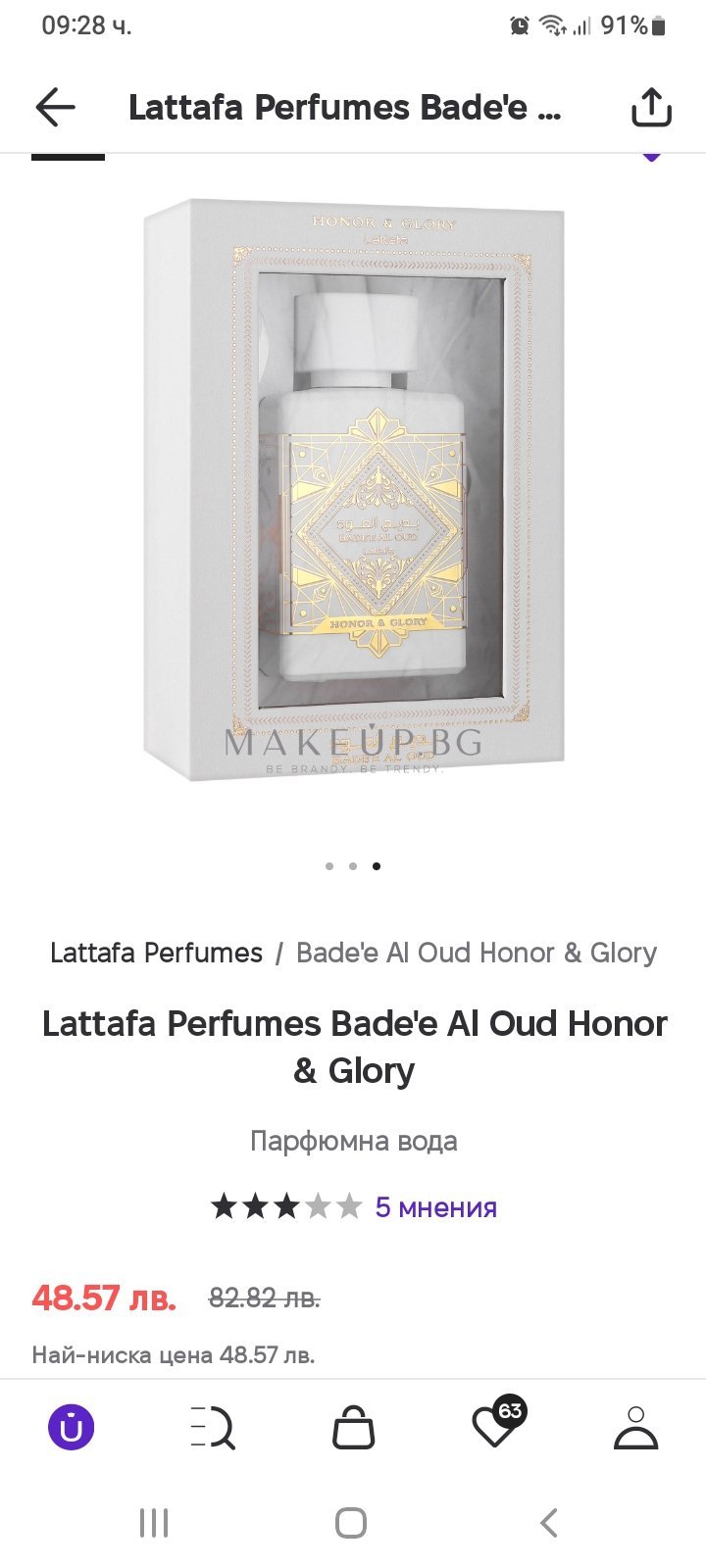This screenshot has width=706, height=1568.
Task: Read the 5 мнения reviews
Action: click(x=435, y=1206)
